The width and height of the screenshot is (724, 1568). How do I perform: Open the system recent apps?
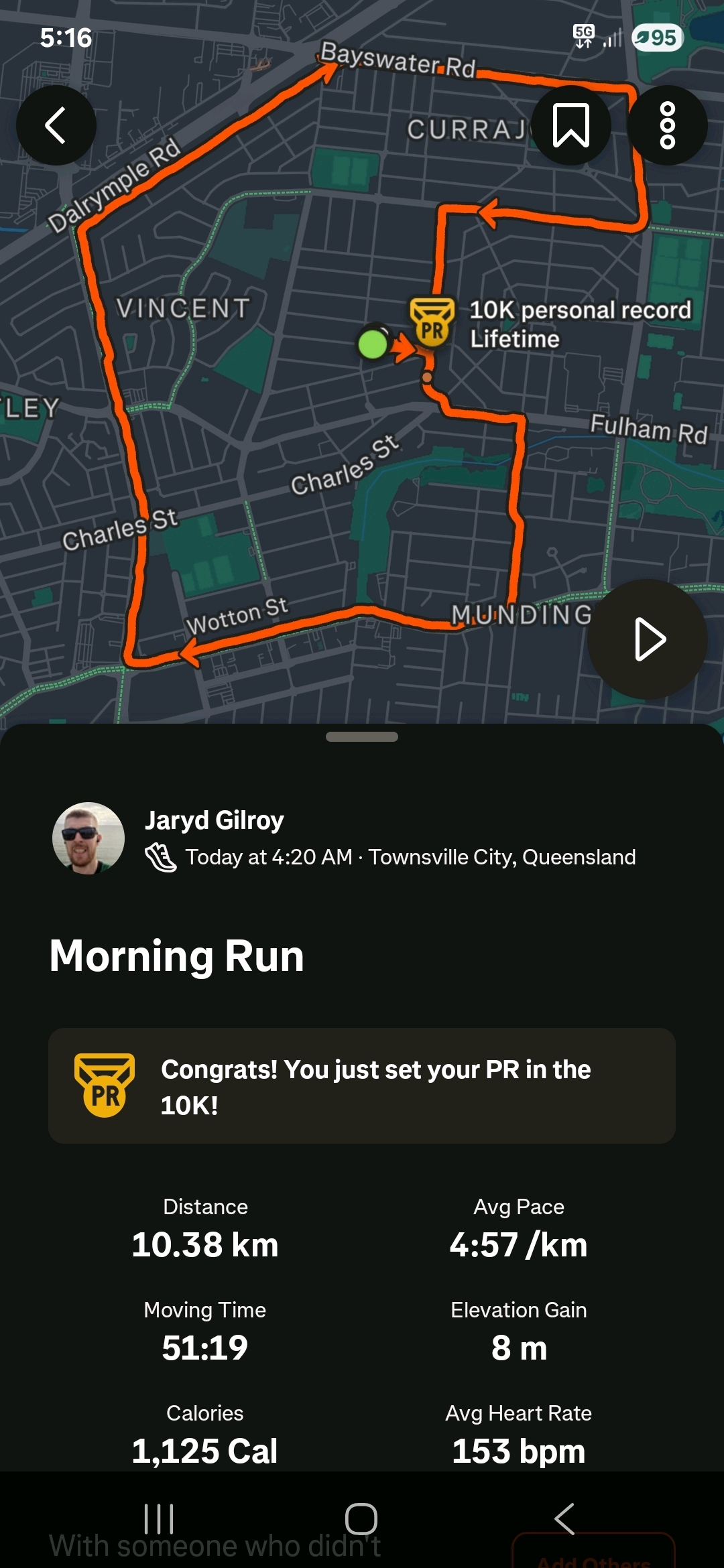coord(159,1518)
